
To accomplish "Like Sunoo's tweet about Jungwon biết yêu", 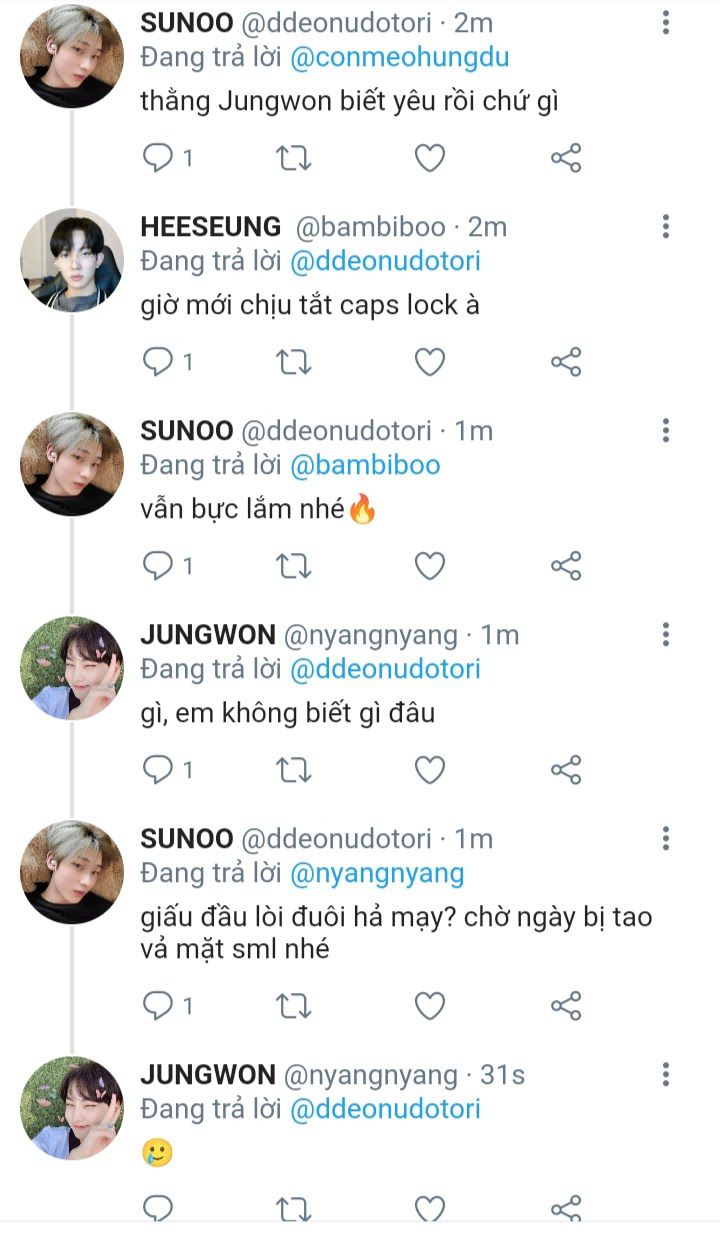I will coord(430,158).
